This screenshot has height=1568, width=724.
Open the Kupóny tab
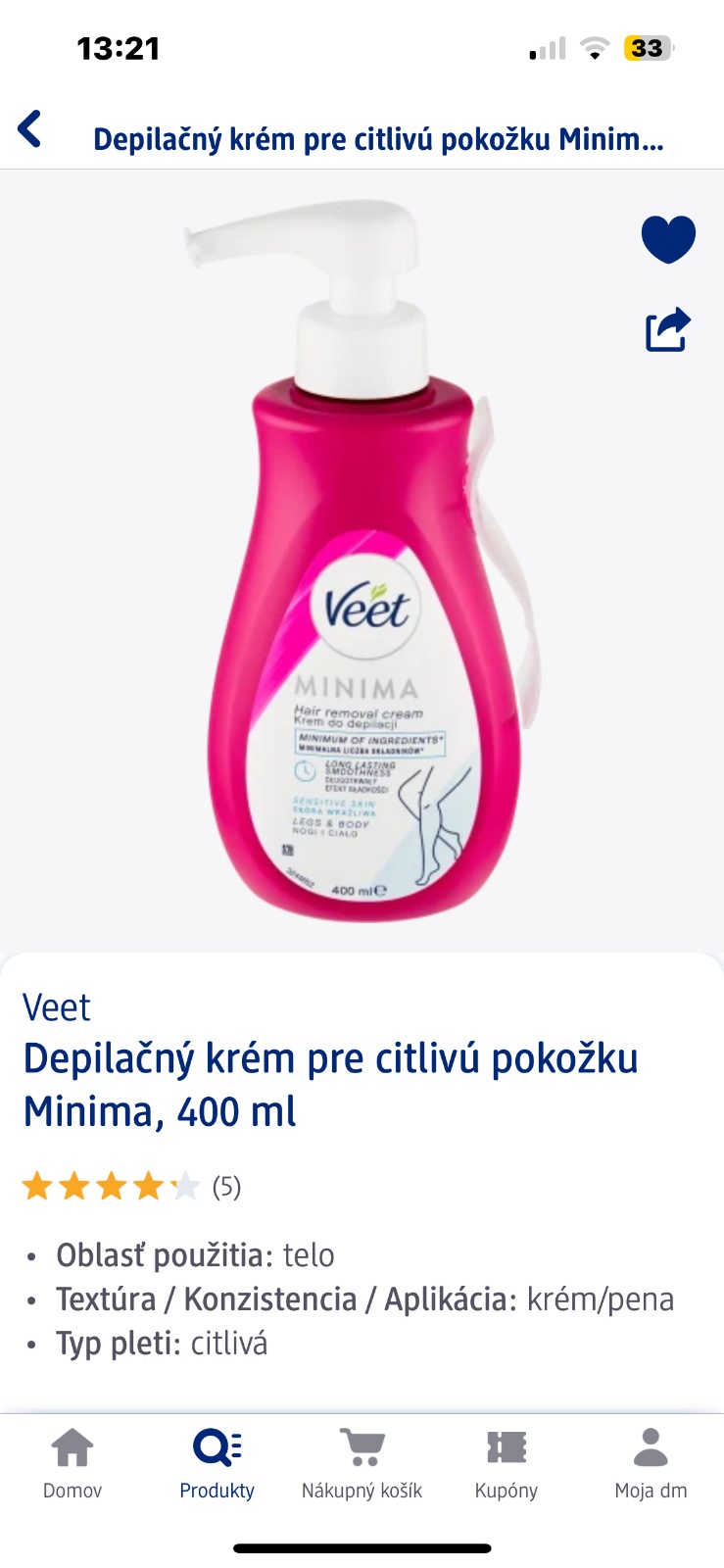pyautogui.click(x=507, y=1463)
